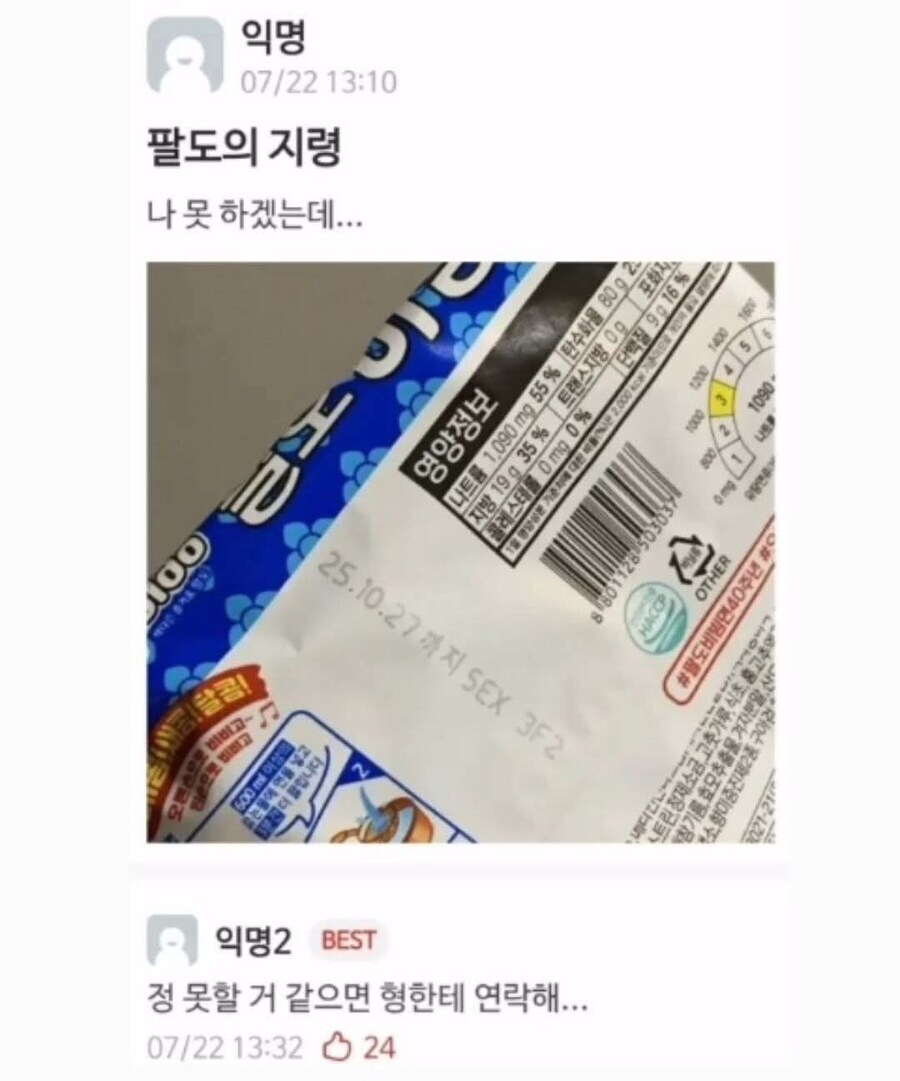Like the BEST comment by 익명2

(337, 1048)
